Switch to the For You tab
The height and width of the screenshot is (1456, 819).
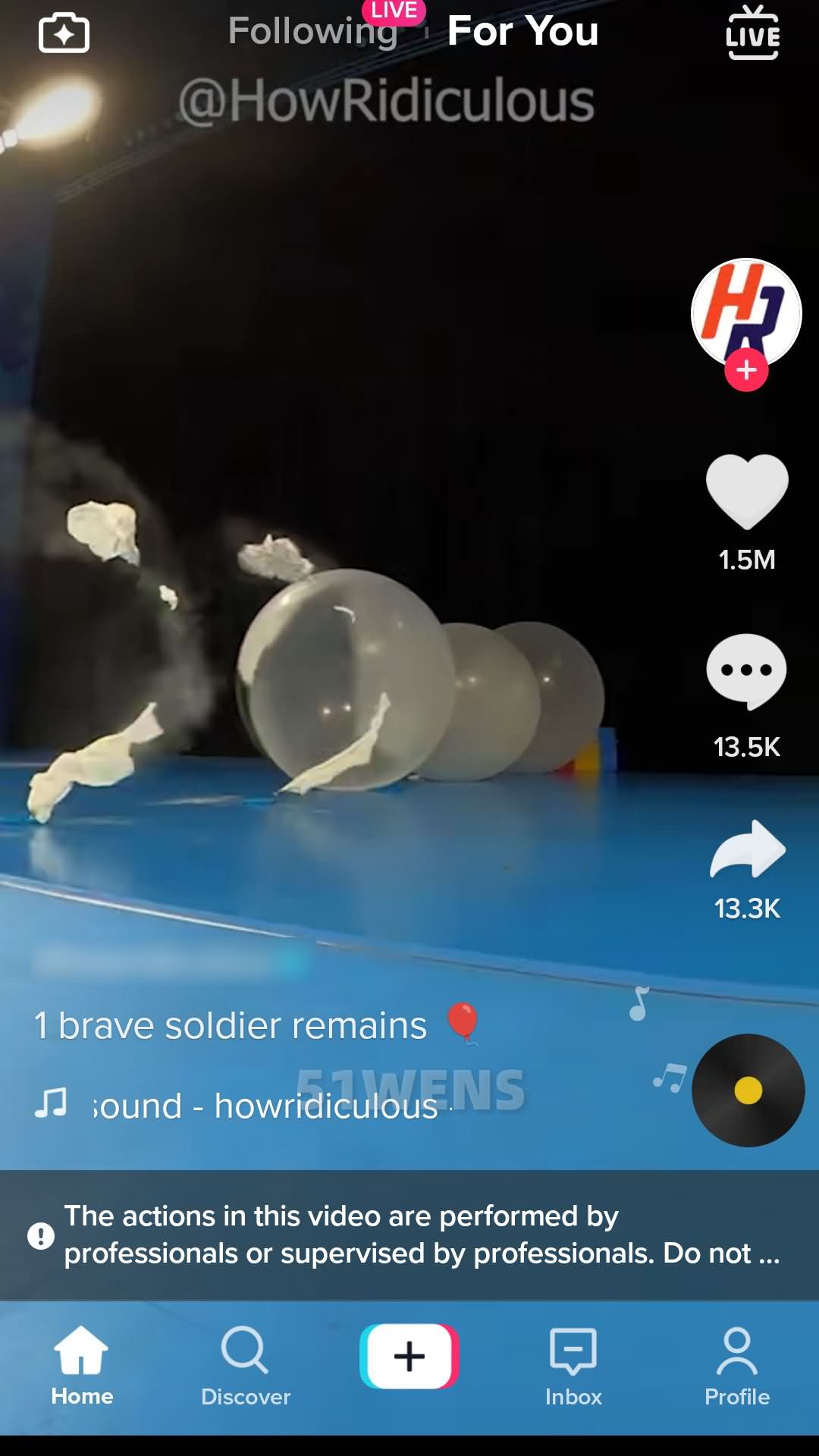pos(523,32)
